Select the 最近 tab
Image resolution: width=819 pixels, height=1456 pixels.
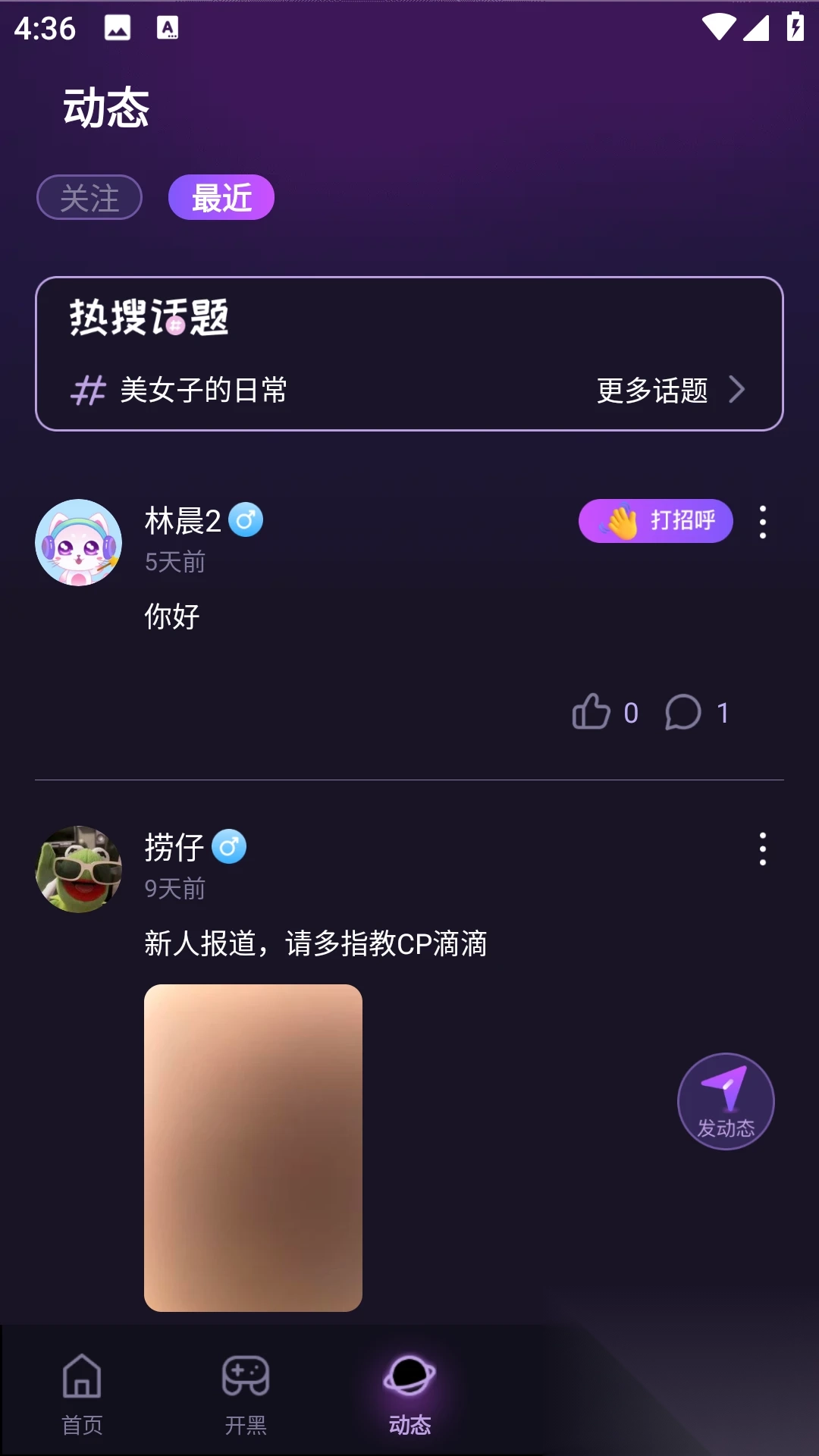[x=221, y=198]
